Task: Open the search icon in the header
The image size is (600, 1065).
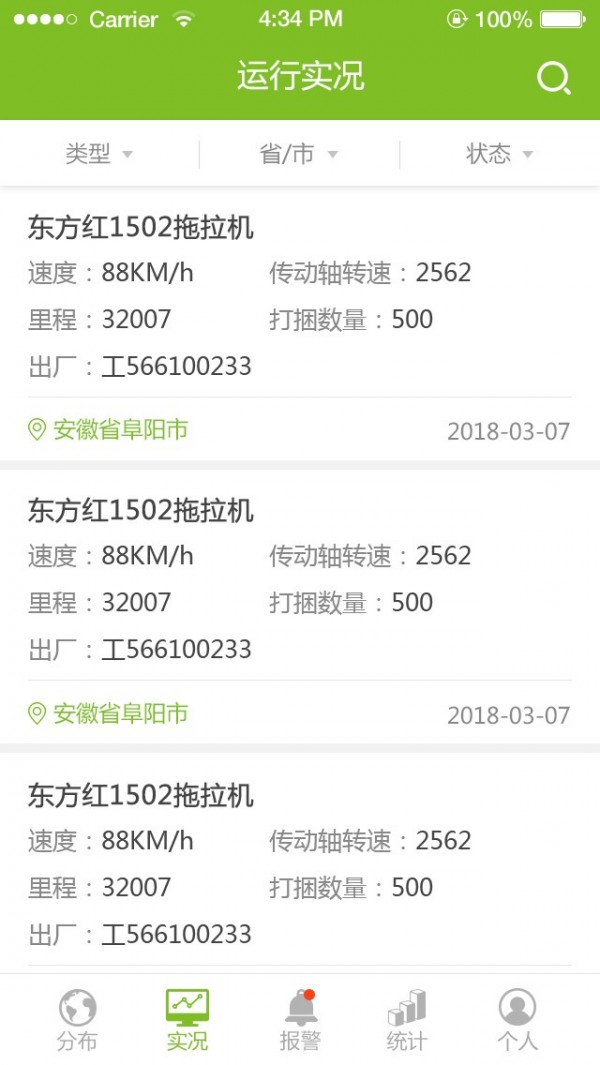Action: tap(553, 78)
